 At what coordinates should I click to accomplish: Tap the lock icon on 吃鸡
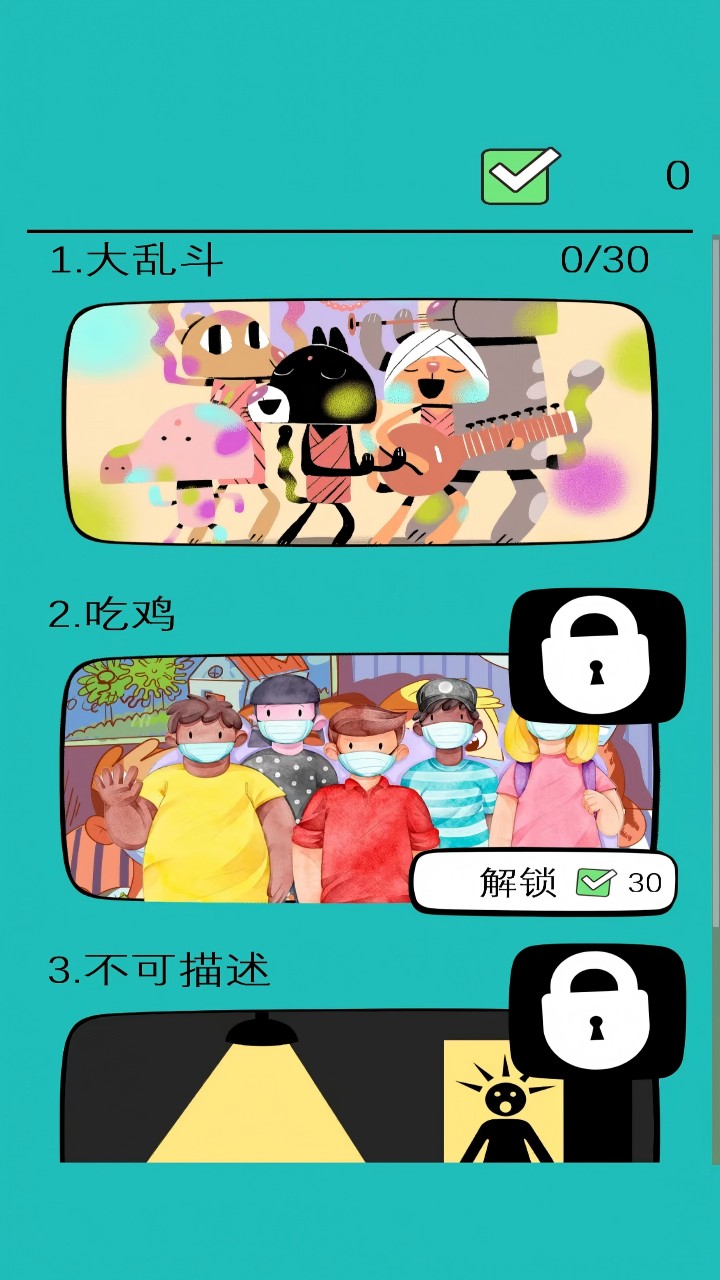click(x=597, y=655)
